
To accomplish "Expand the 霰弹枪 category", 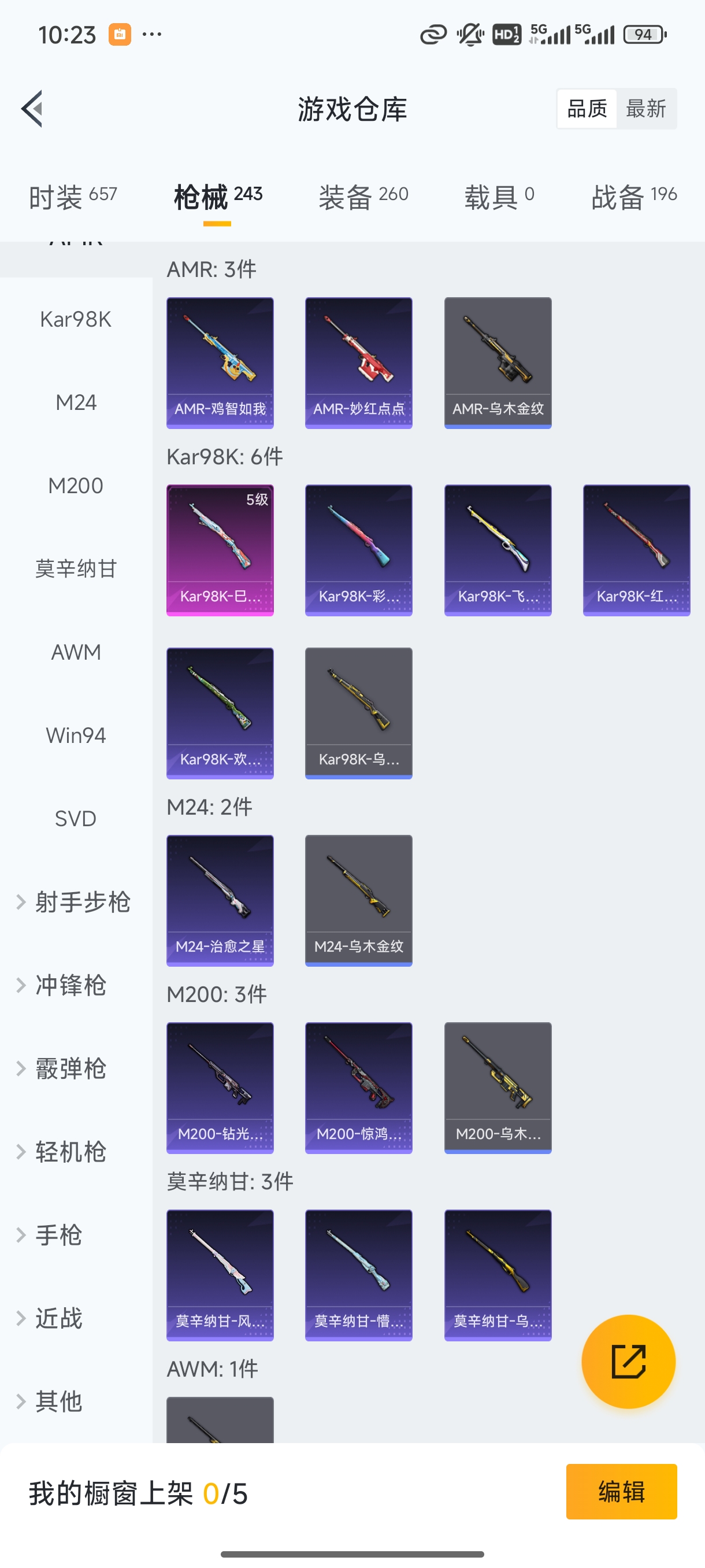I will coord(70,1068).
